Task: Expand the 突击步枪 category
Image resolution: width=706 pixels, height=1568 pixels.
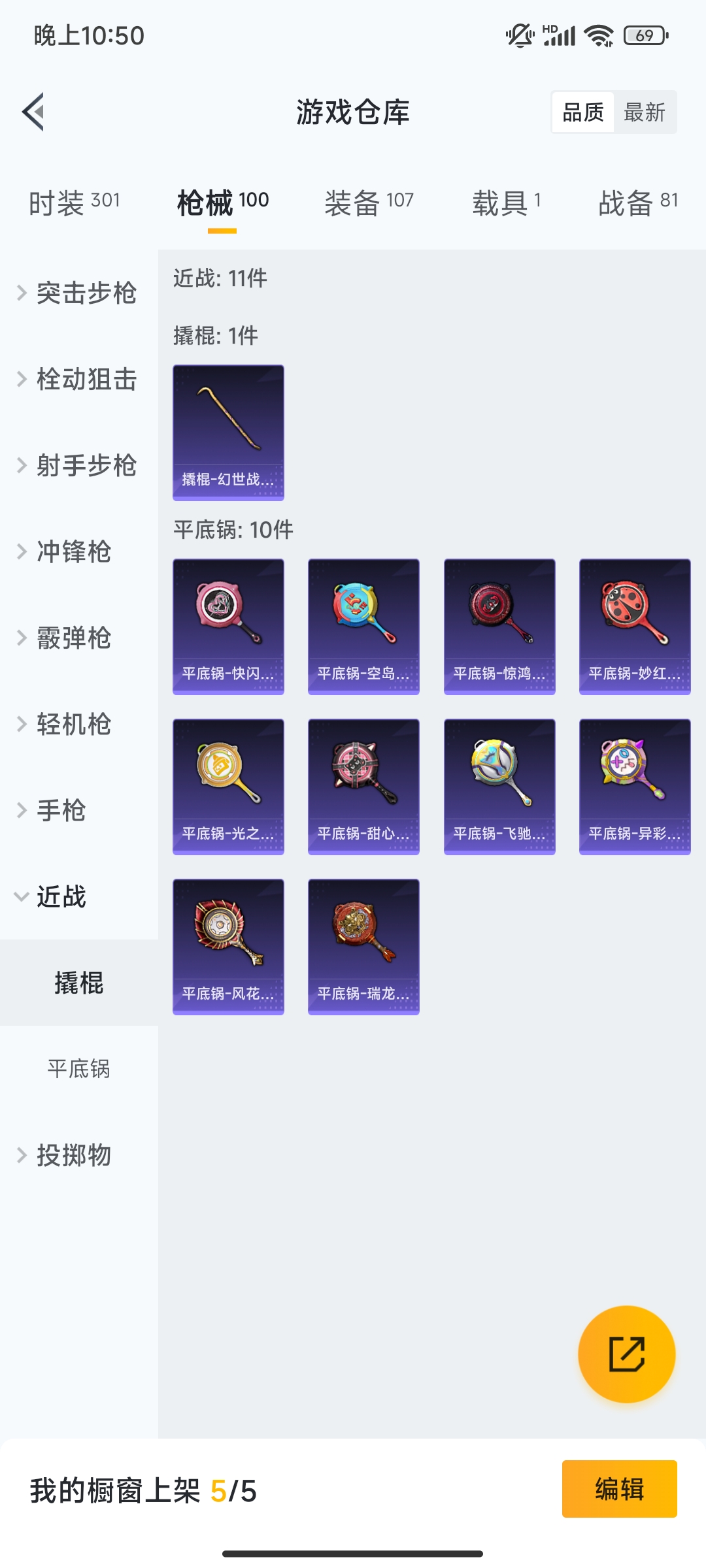Action: (78, 292)
